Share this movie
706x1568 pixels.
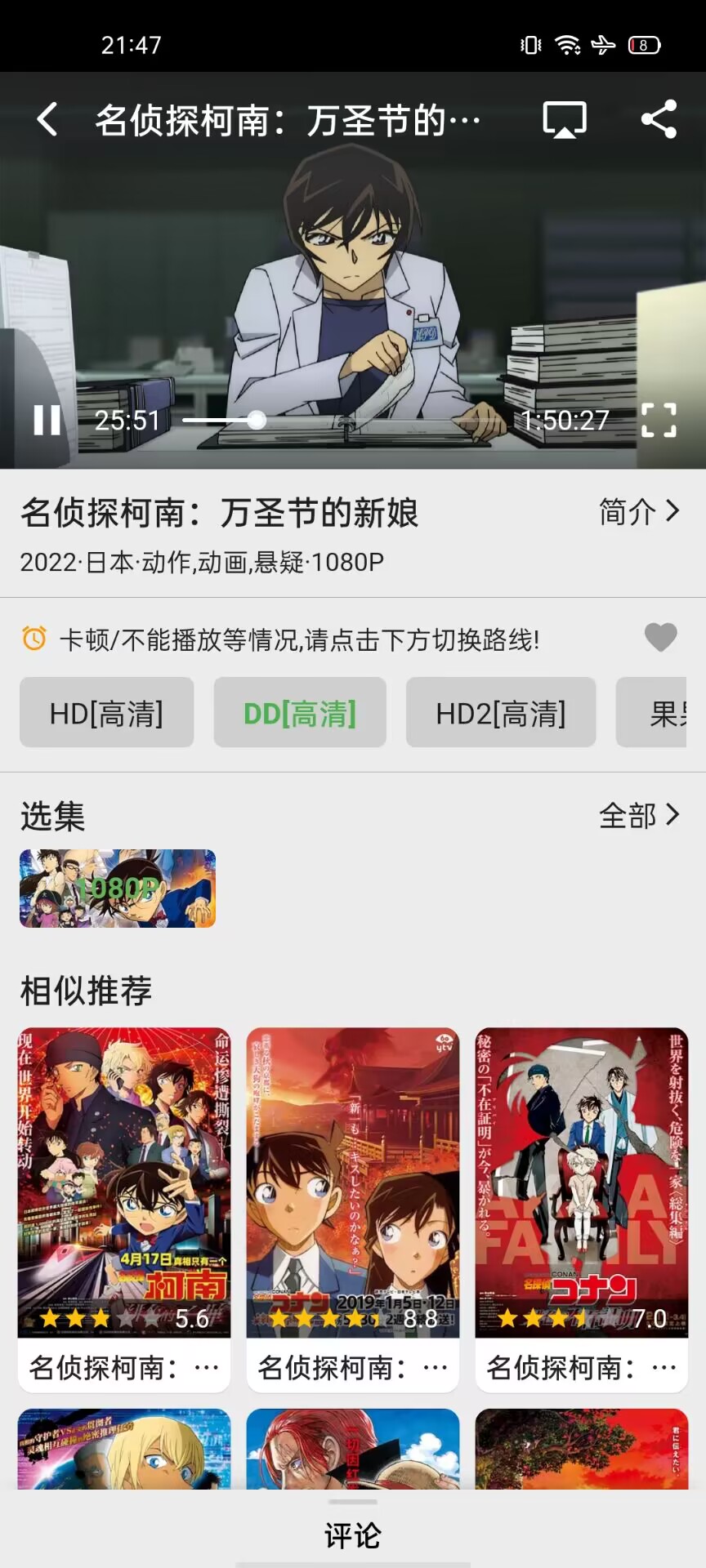tap(659, 120)
